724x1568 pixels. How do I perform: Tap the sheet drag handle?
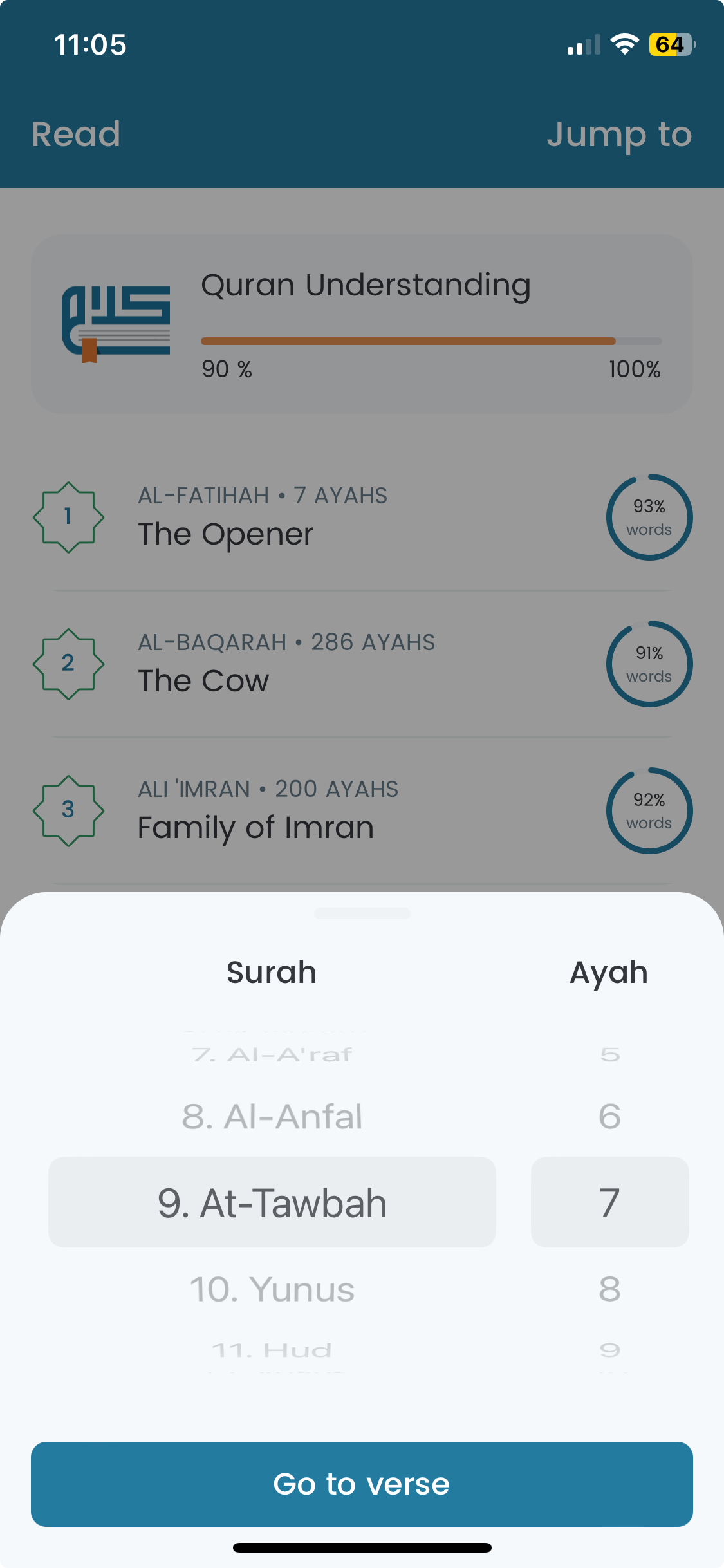[x=362, y=913]
